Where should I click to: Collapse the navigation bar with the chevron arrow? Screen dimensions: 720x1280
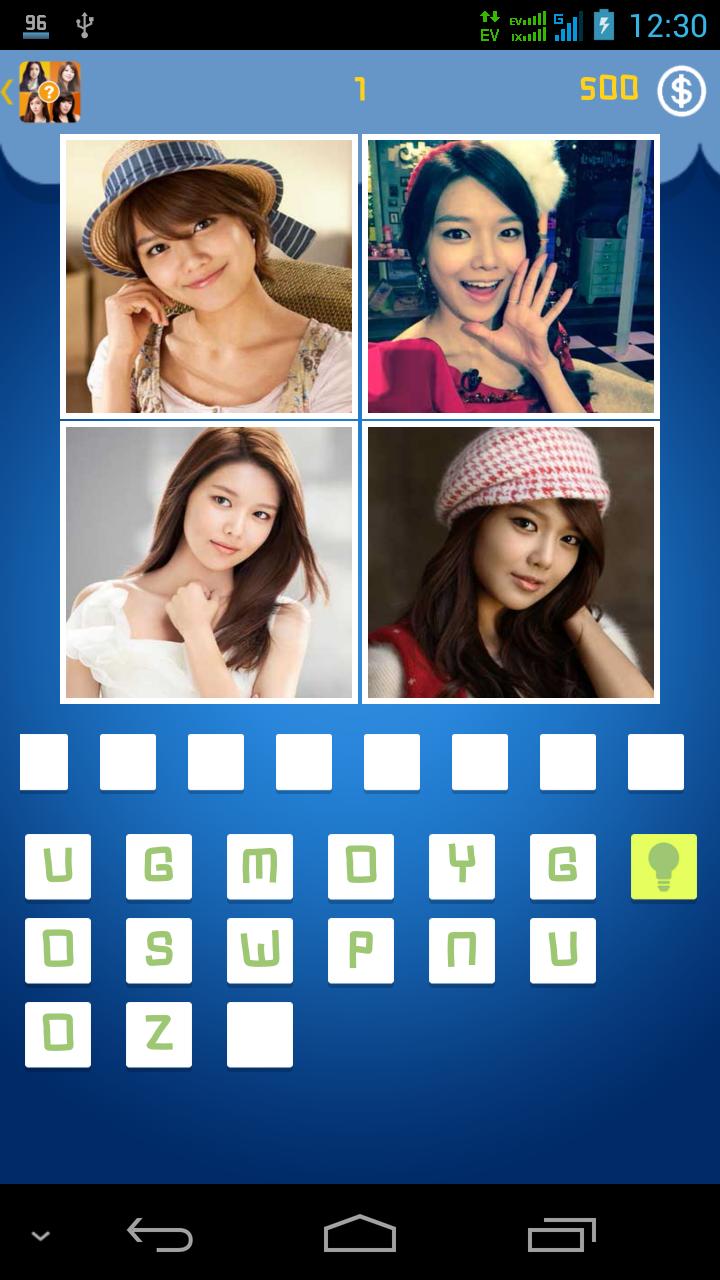[38, 1235]
